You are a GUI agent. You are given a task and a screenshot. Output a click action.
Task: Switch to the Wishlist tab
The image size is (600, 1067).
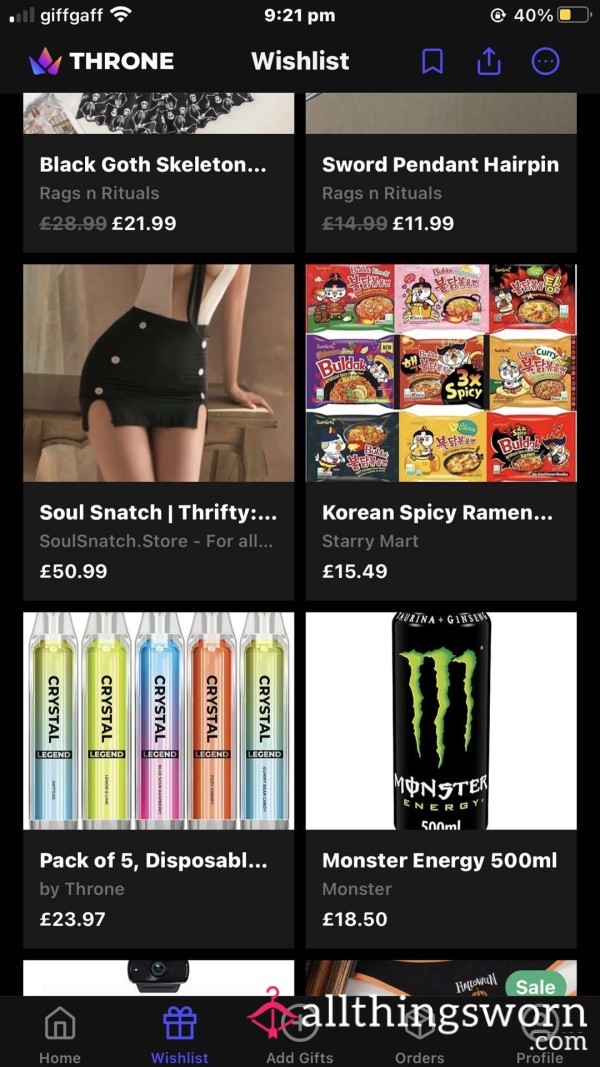(180, 1034)
